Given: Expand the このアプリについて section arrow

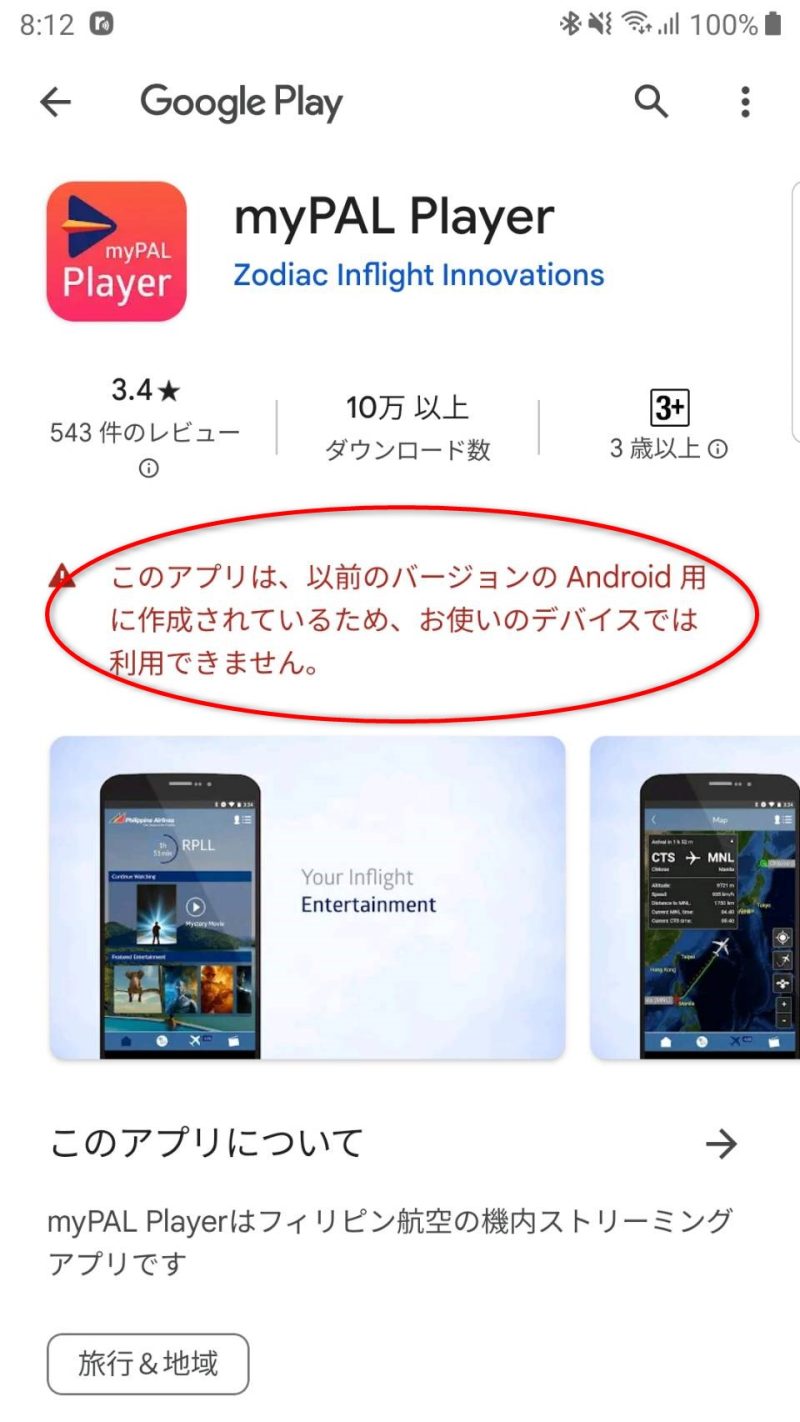Looking at the screenshot, I should (721, 1144).
